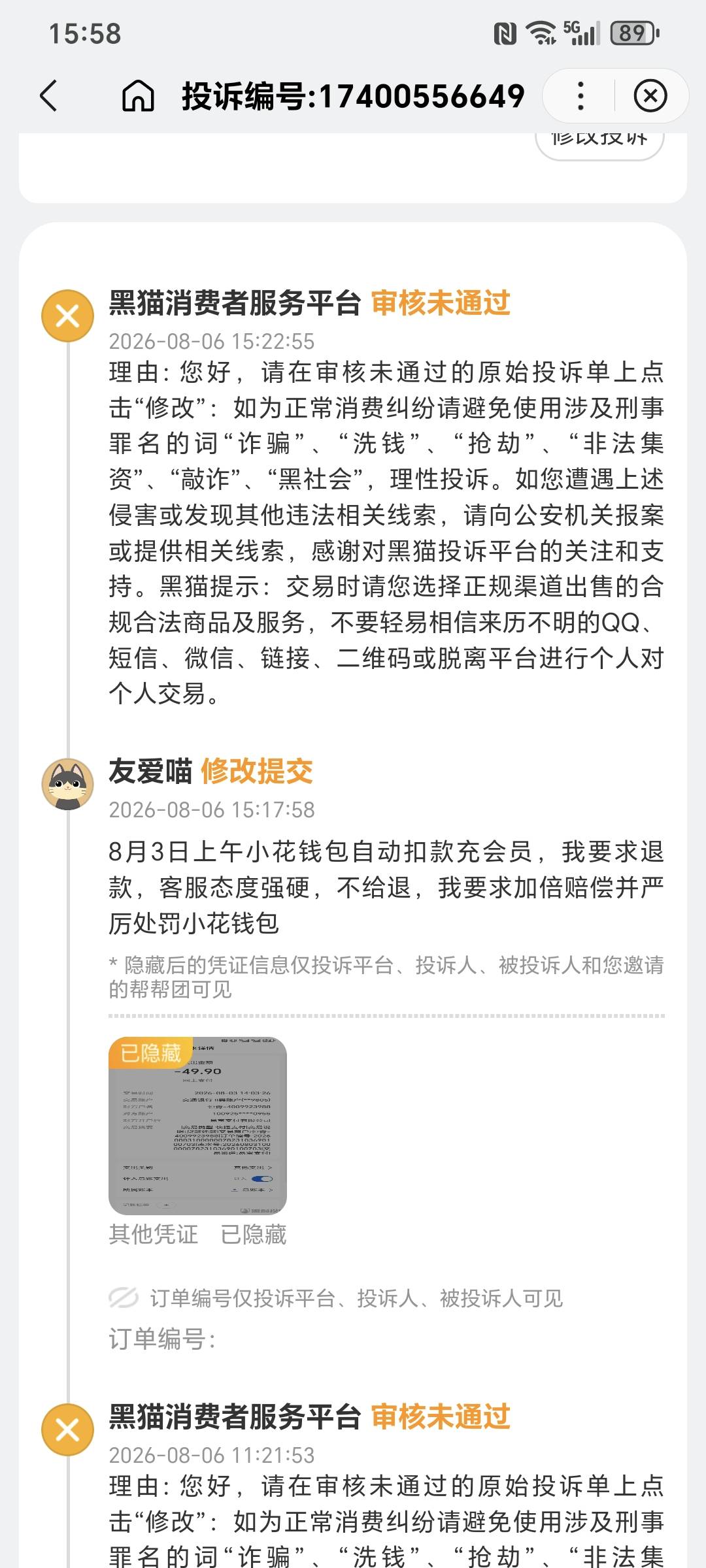Close the mini program with the X button
The width and height of the screenshot is (706, 1568).
[650, 96]
